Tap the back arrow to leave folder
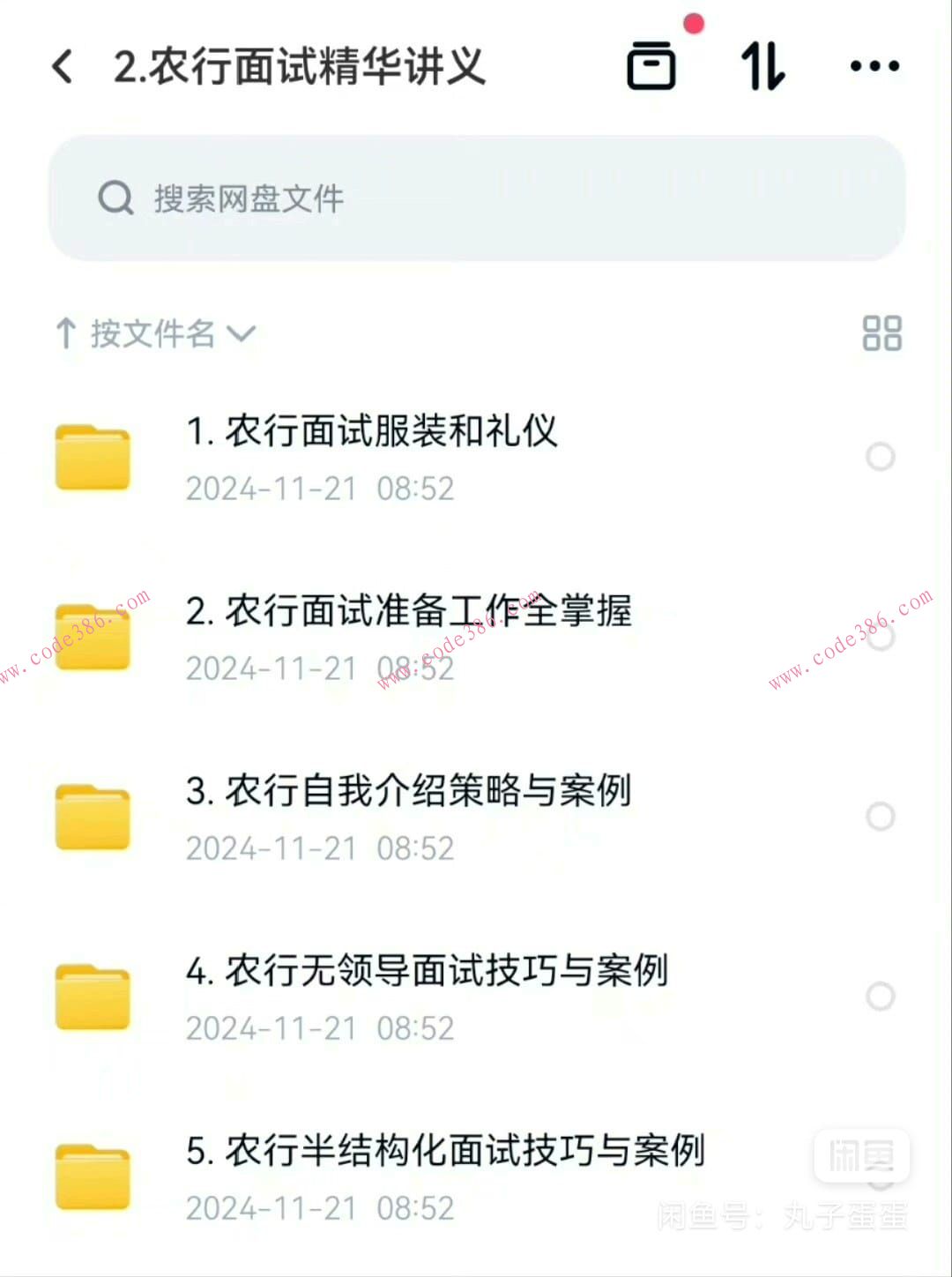 point(60,65)
